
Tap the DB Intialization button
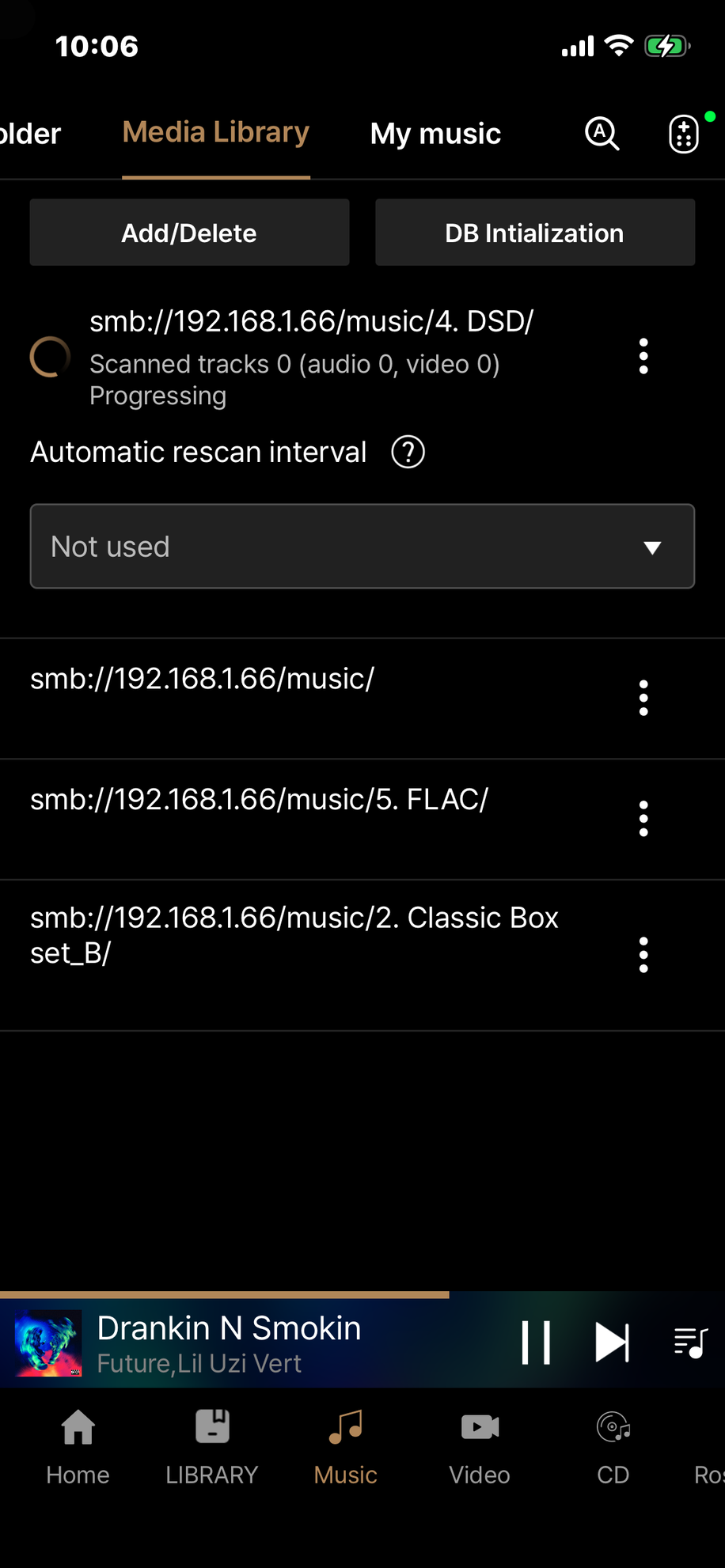(534, 233)
